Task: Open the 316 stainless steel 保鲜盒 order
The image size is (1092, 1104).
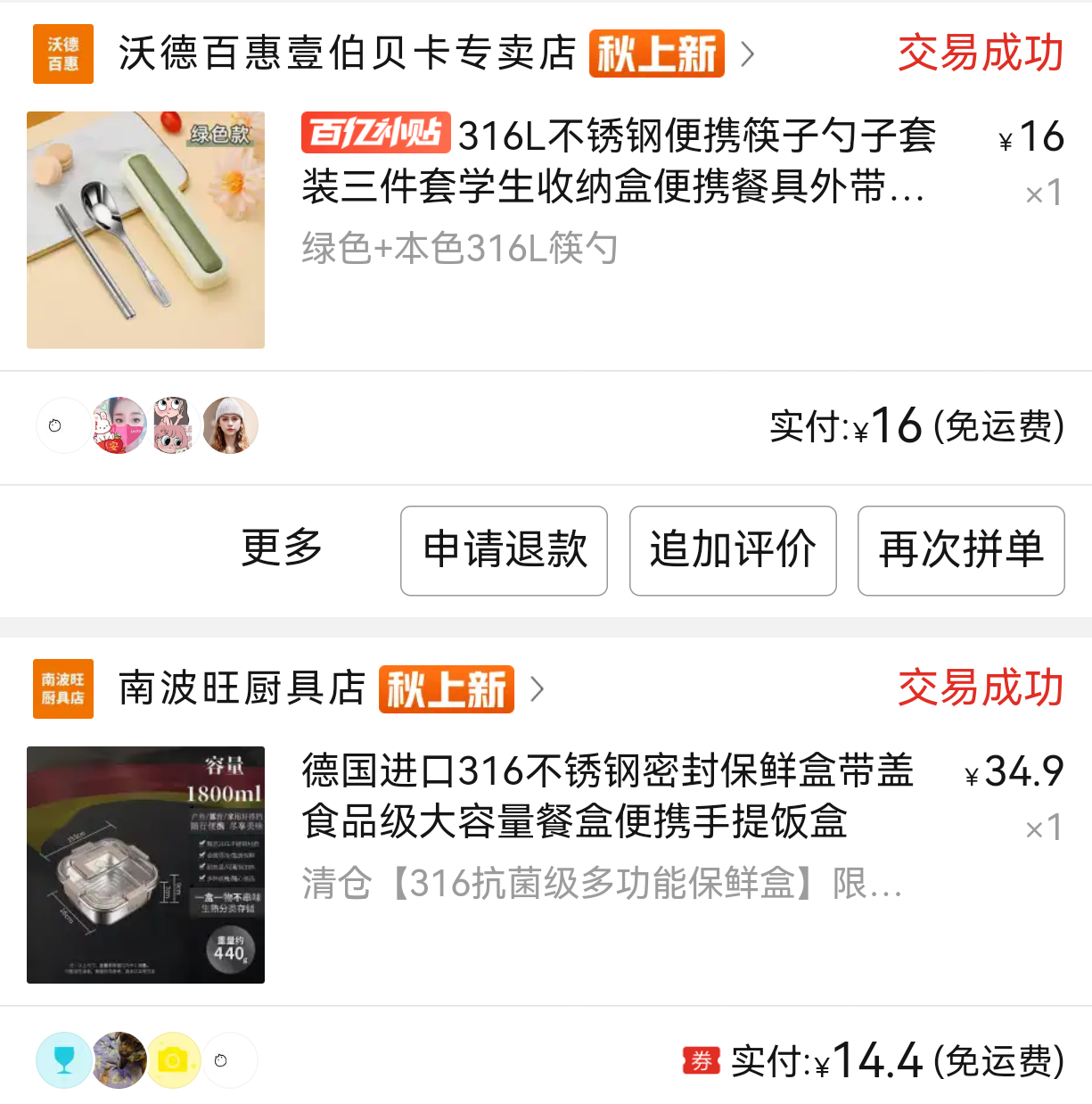Action: coord(606,796)
